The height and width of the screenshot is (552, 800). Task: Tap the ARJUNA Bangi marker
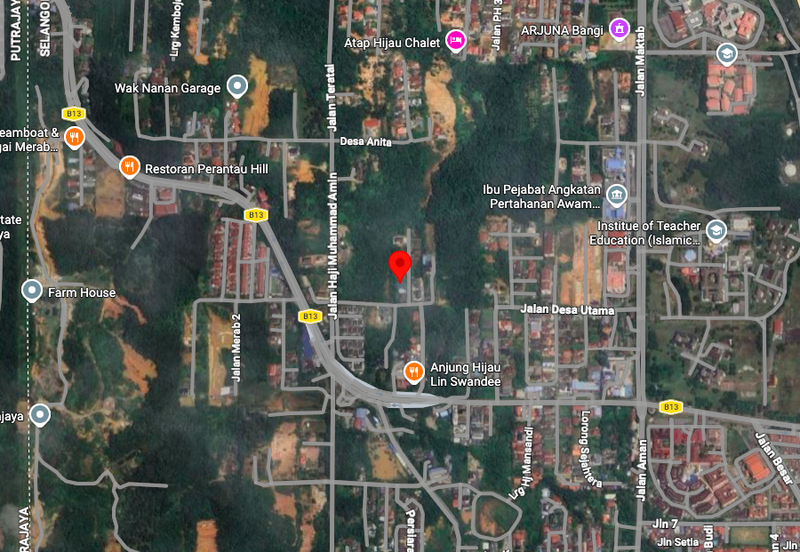619,28
